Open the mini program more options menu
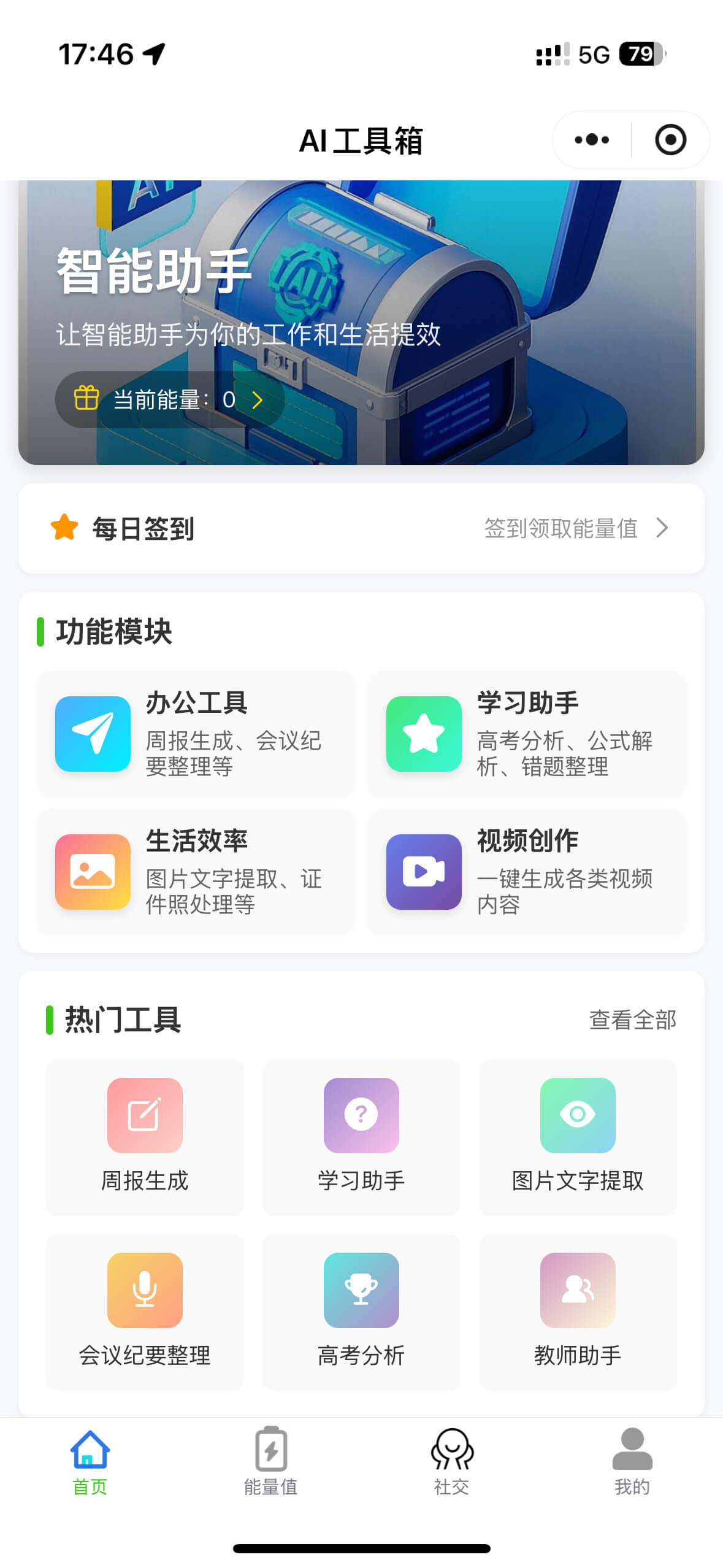The height and width of the screenshot is (1568, 723). 591,140
